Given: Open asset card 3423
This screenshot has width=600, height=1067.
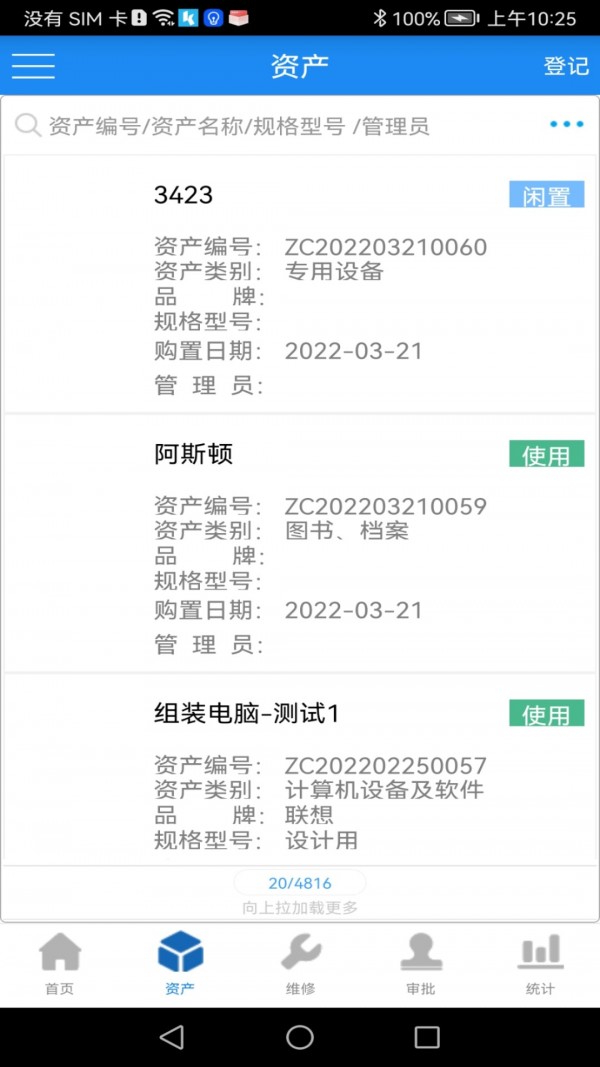Looking at the screenshot, I should pos(300,285).
